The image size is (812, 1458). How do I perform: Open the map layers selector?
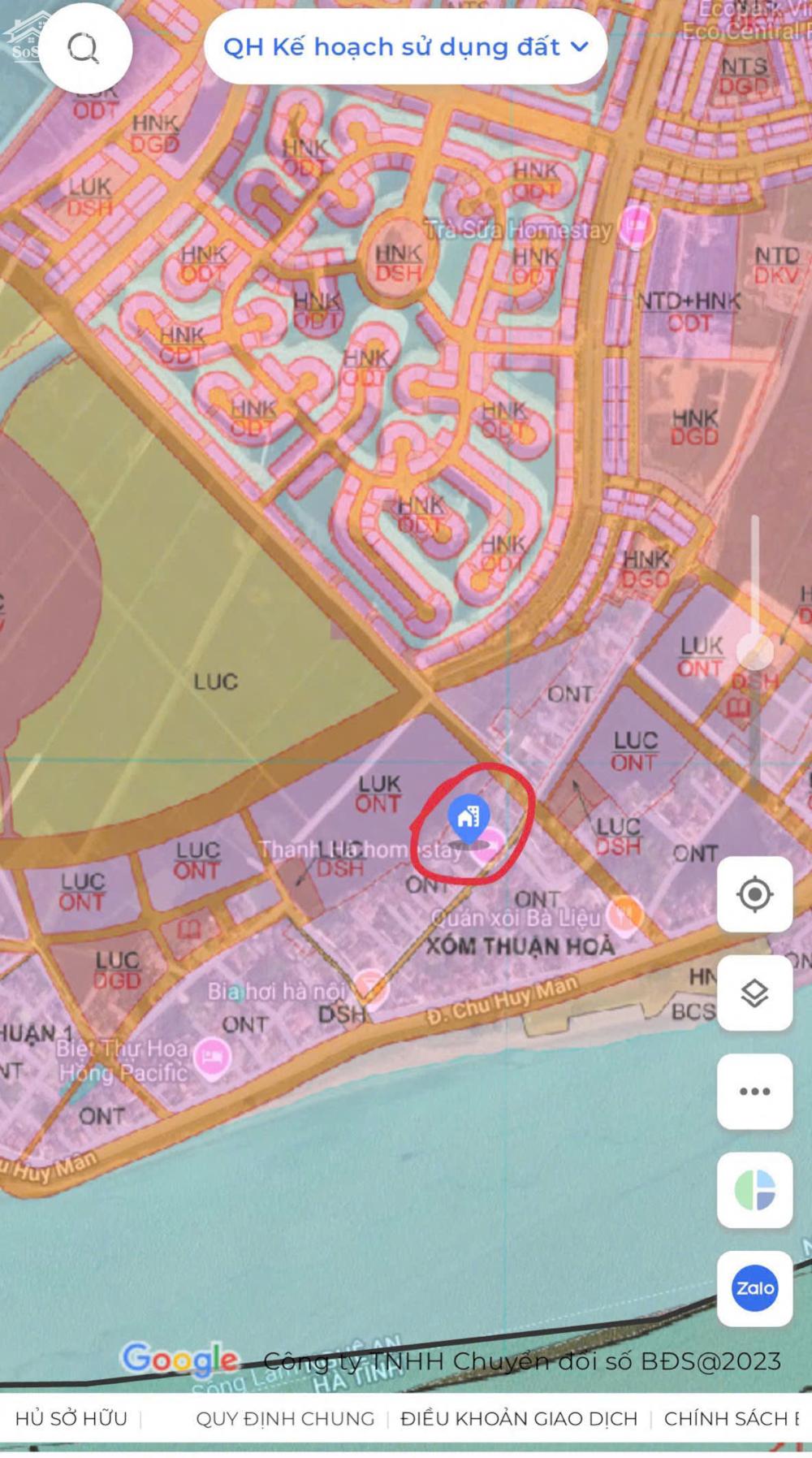click(x=754, y=993)
